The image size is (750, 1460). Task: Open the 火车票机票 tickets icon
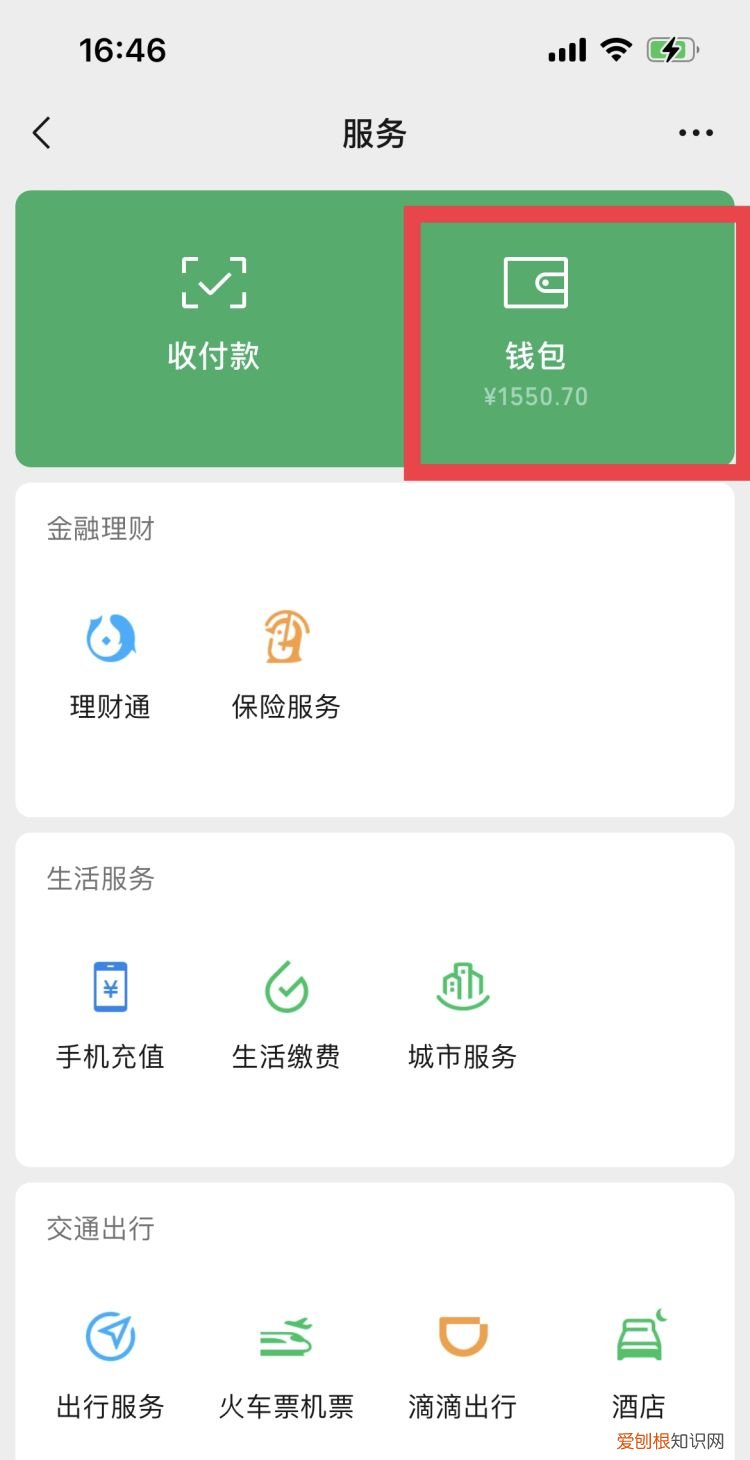285,1336
